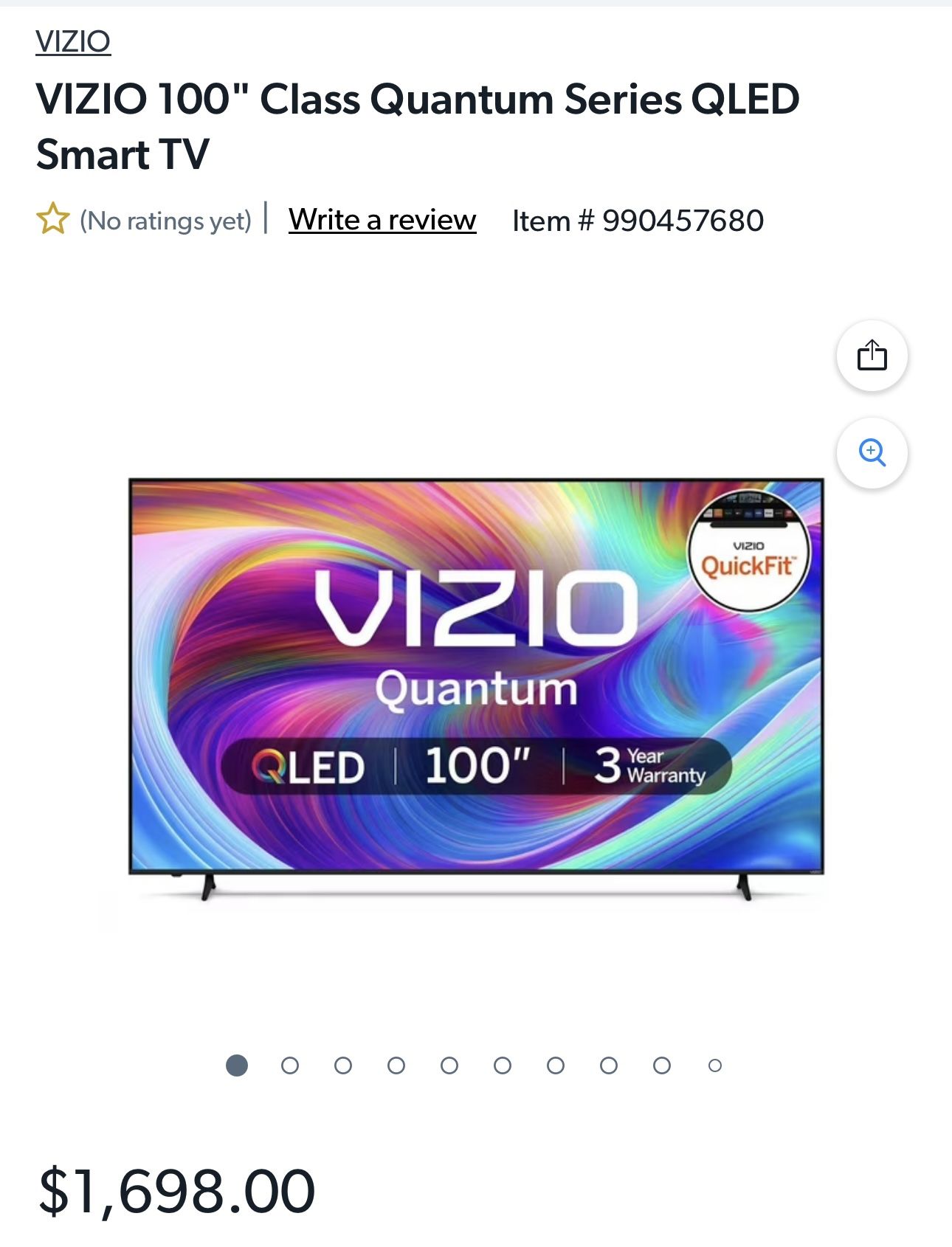This screenshot has width=952, height=1247.
Task: Click the item number 990457680
Action: (x=636, y=219)
